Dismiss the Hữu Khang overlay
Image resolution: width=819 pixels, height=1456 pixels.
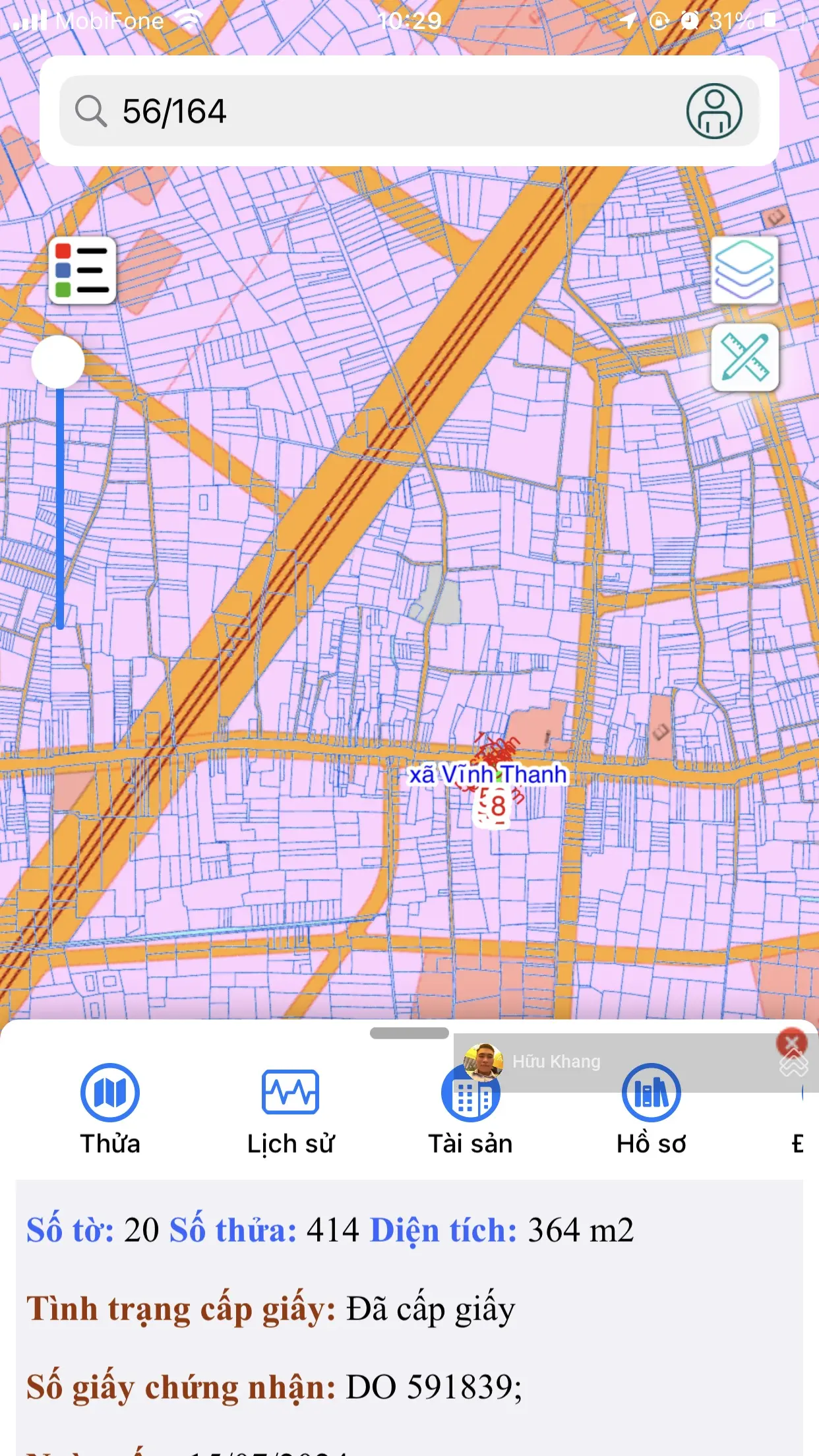tap(791, 1043)
